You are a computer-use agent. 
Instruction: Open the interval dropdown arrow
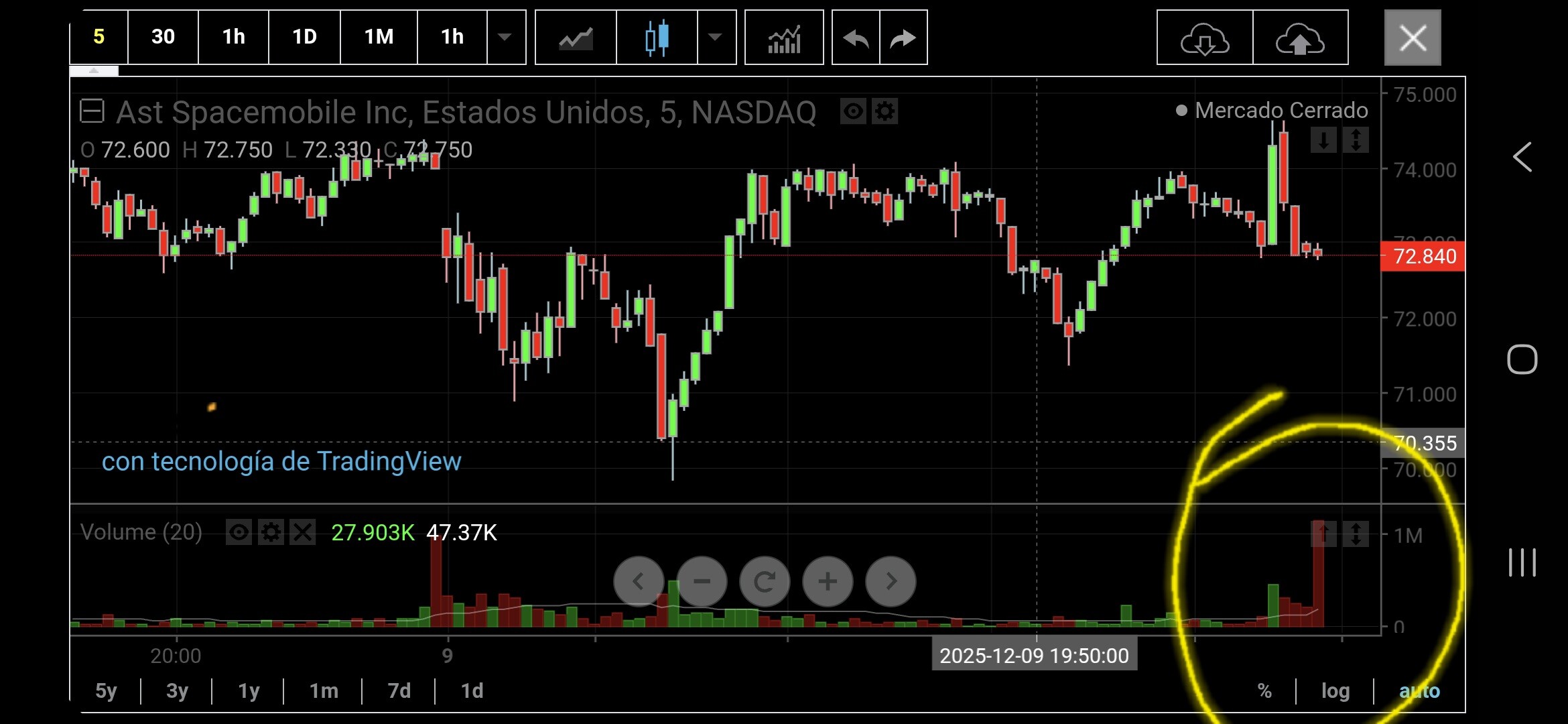click(x=505, y=37)
